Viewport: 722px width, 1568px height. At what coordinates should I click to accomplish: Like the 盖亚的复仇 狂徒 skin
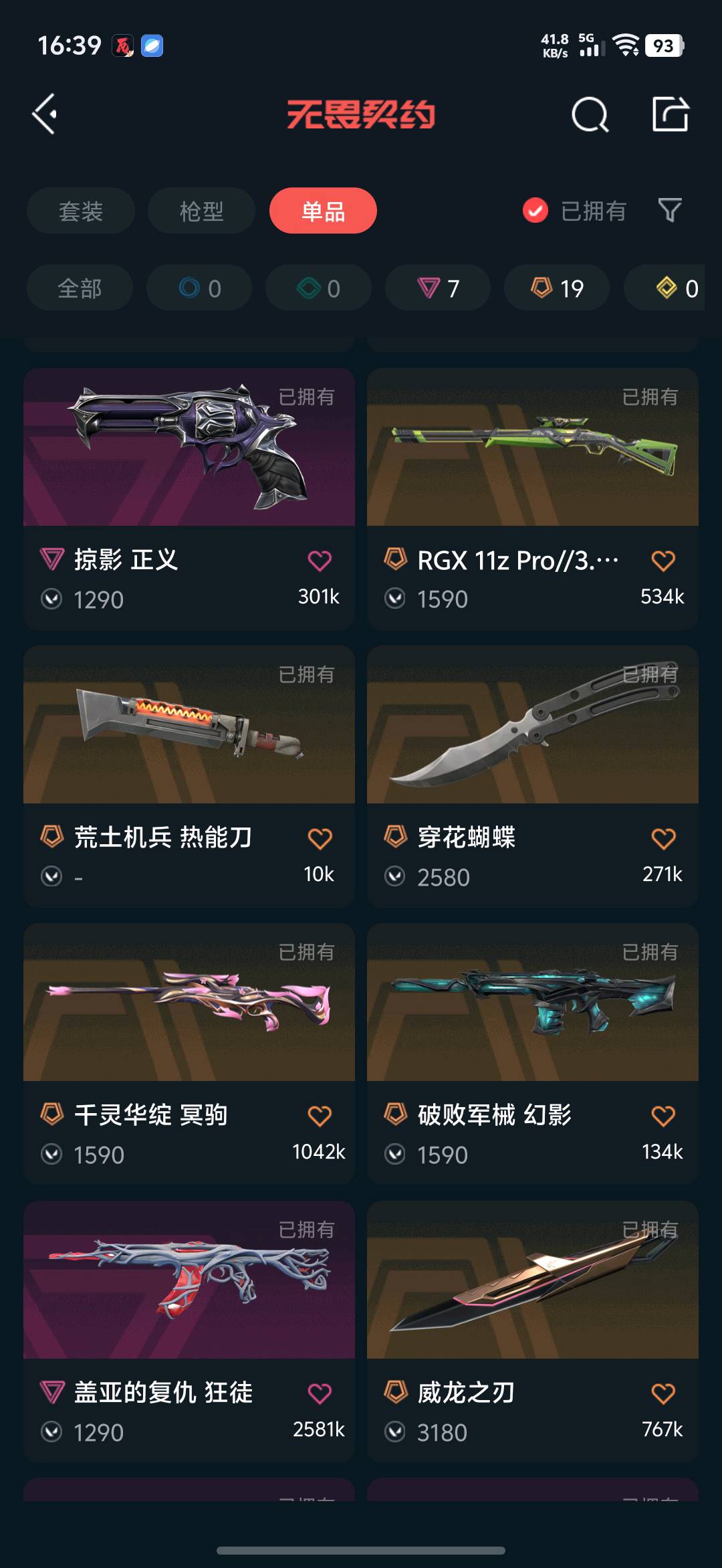(320, 1393)
